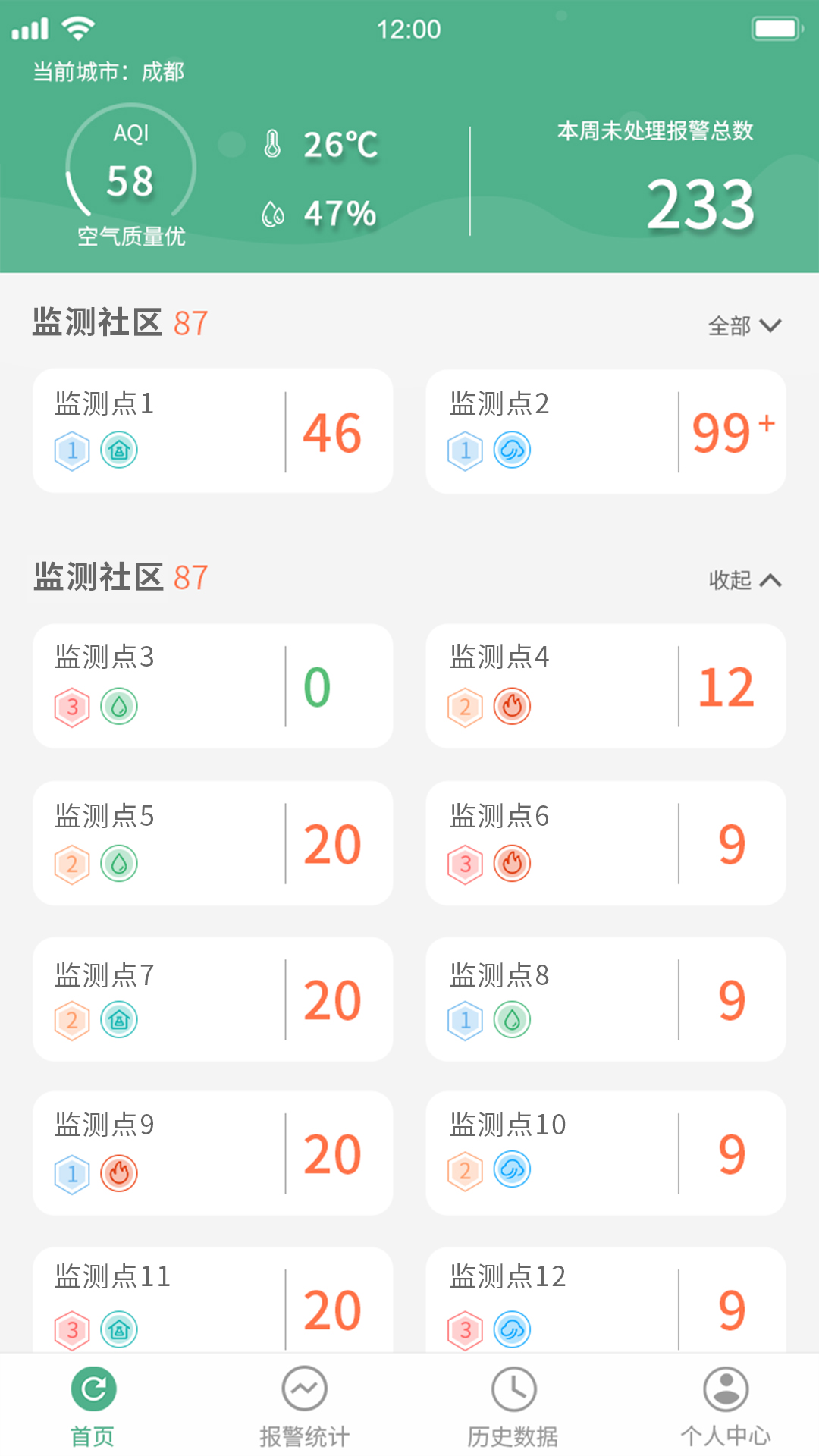Click the blue air-quality icon on 监测点2
The width and height of the screenshot is (819, 1456).
point(513,449)
